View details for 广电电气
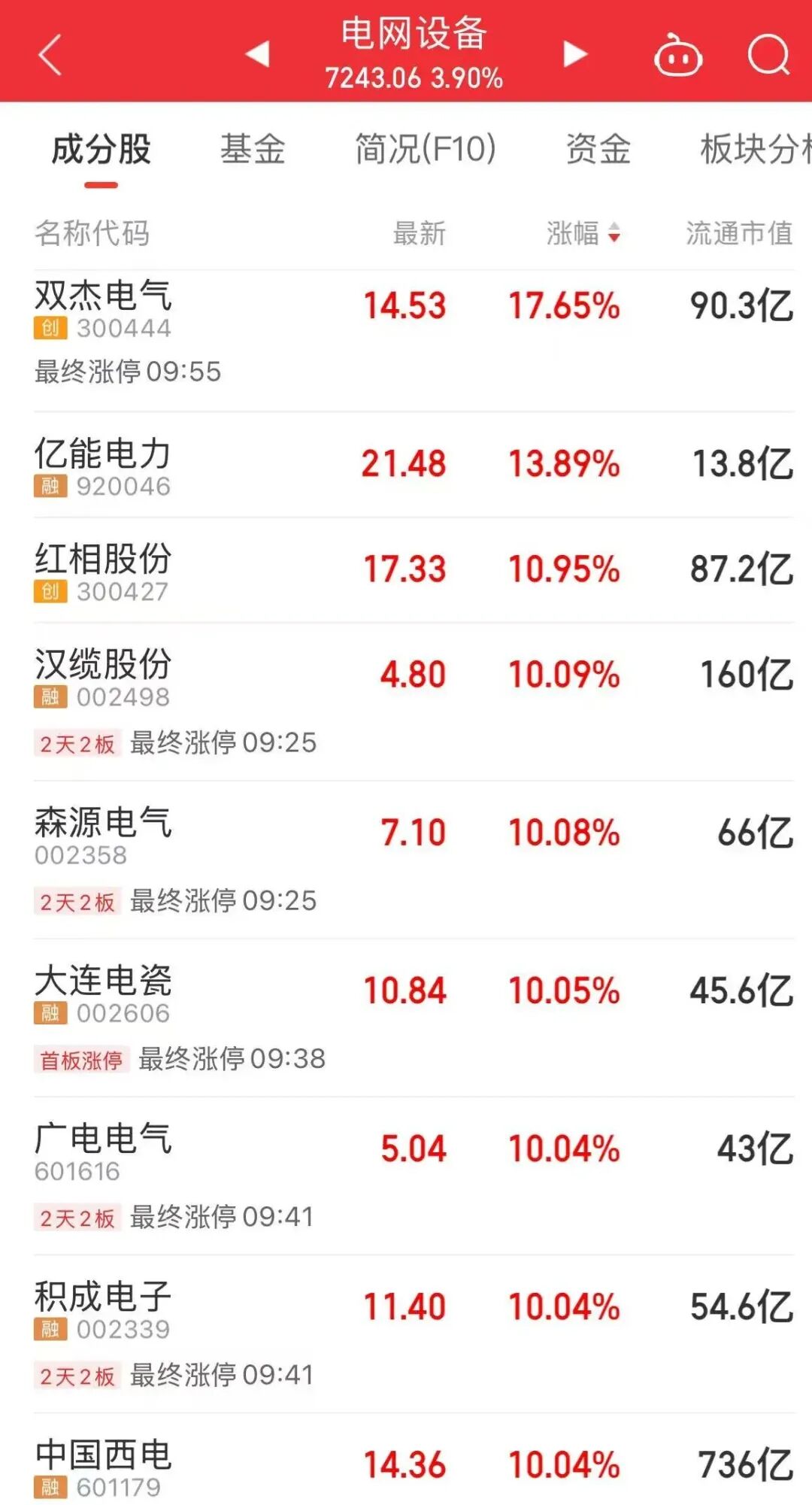 pos(104,1139)
